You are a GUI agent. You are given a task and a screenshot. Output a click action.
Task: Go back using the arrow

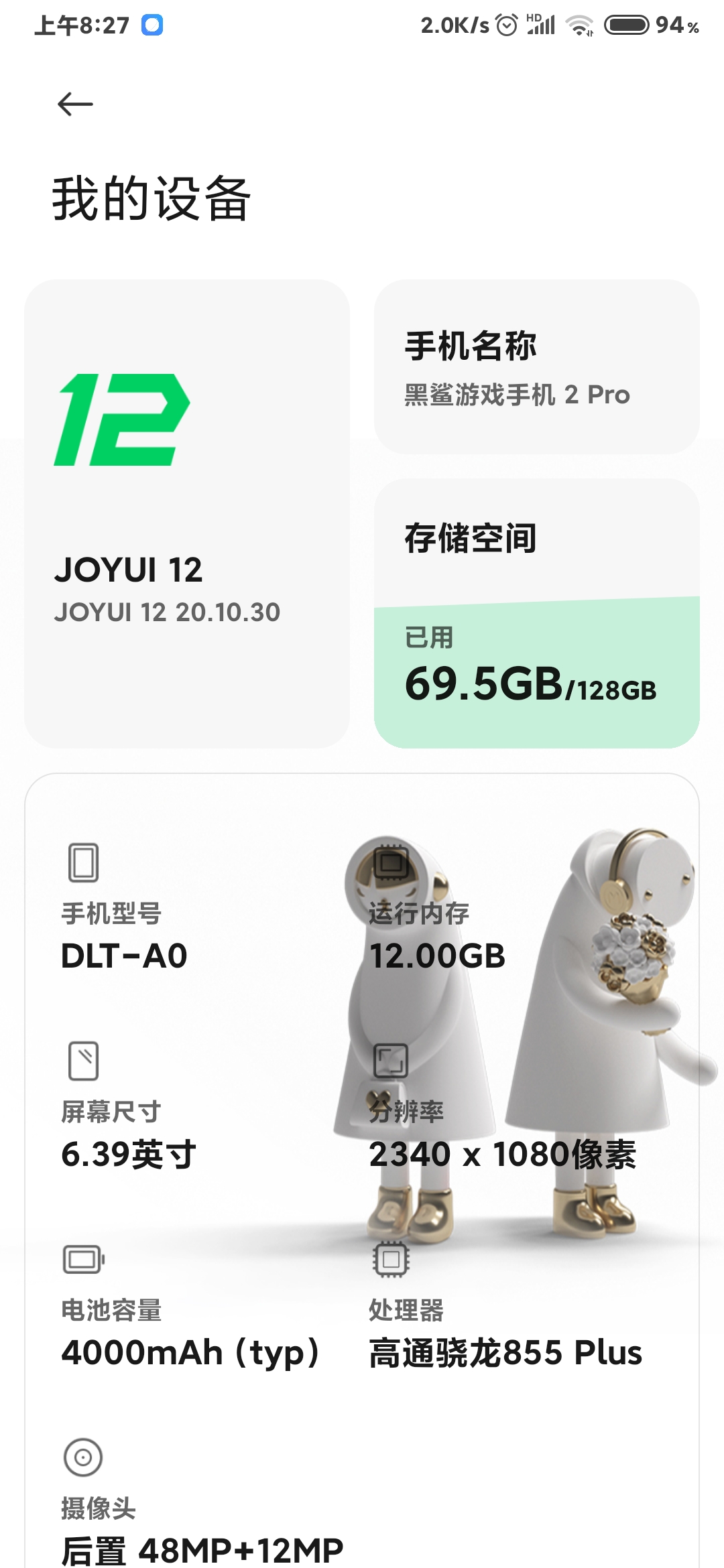point(75,104)
